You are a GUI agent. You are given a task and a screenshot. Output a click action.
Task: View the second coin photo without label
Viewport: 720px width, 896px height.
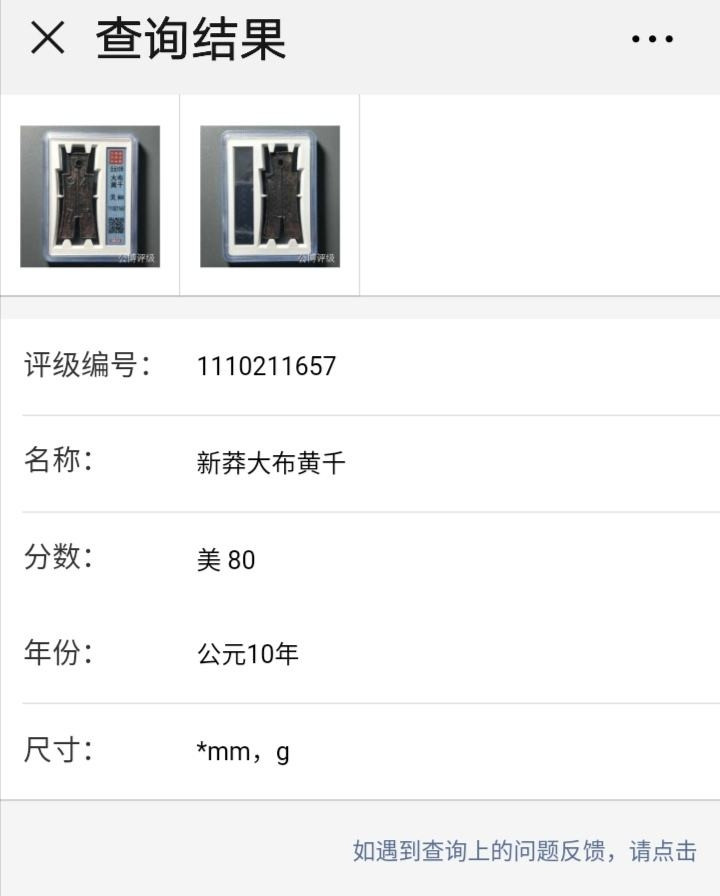pyautogui.click(x=270, y=196)
